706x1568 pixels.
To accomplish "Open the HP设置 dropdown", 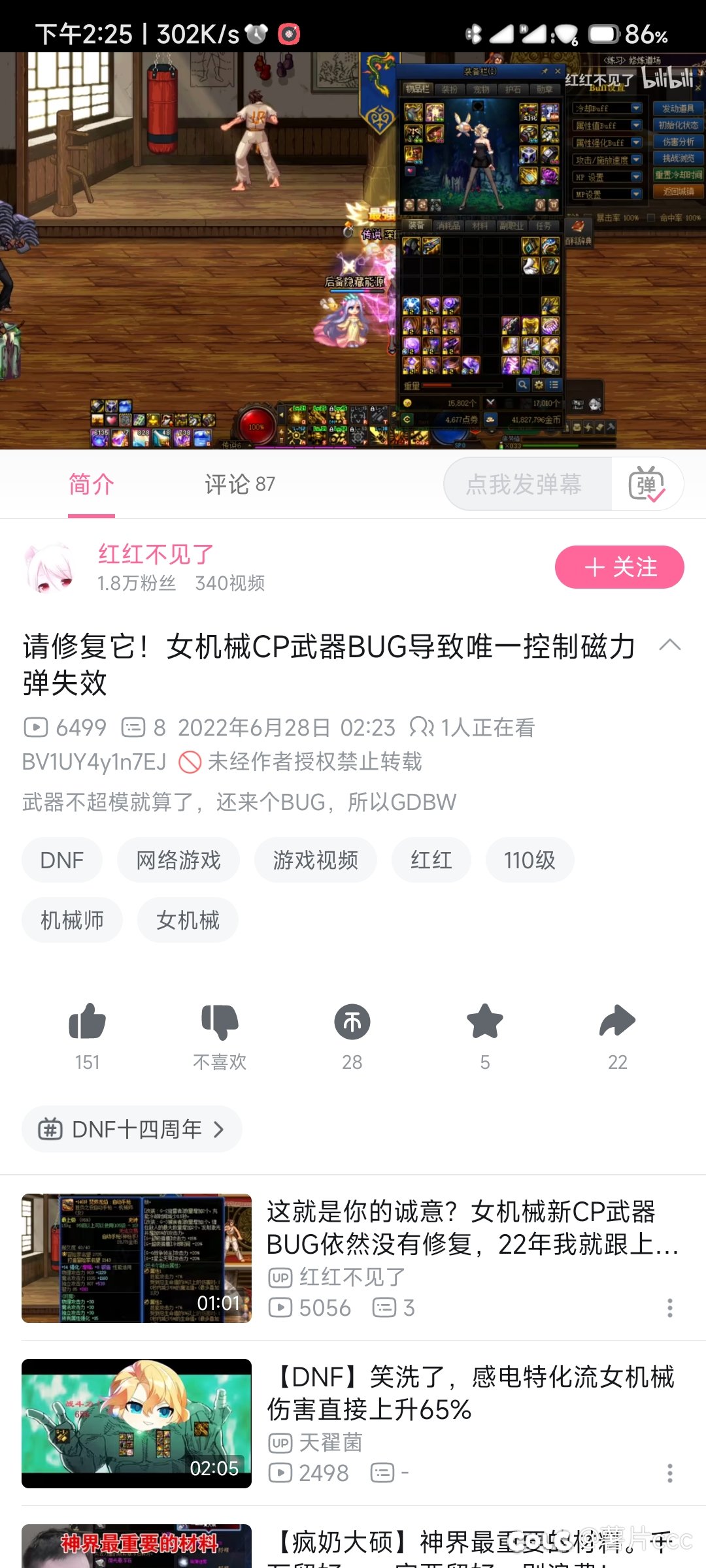I will point(637,175).
